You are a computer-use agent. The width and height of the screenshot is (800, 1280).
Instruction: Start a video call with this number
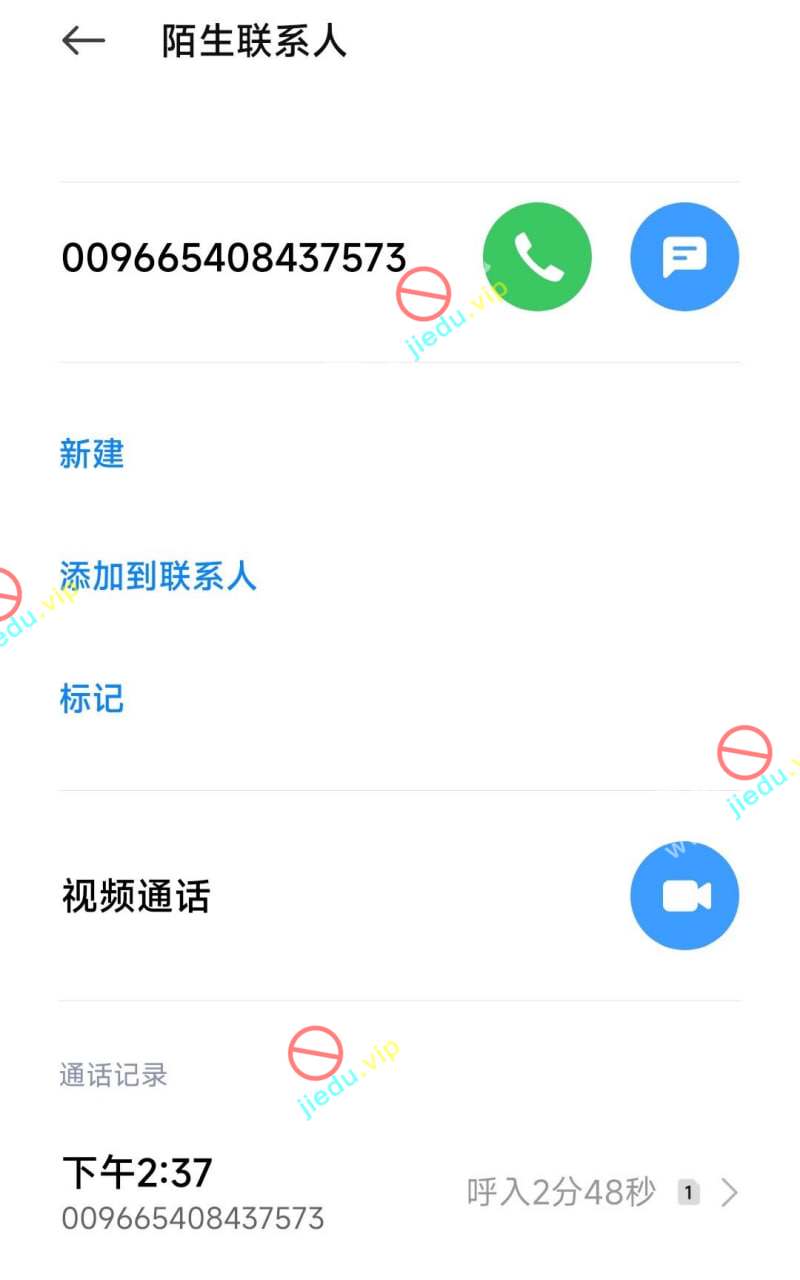tap(684, 896)
